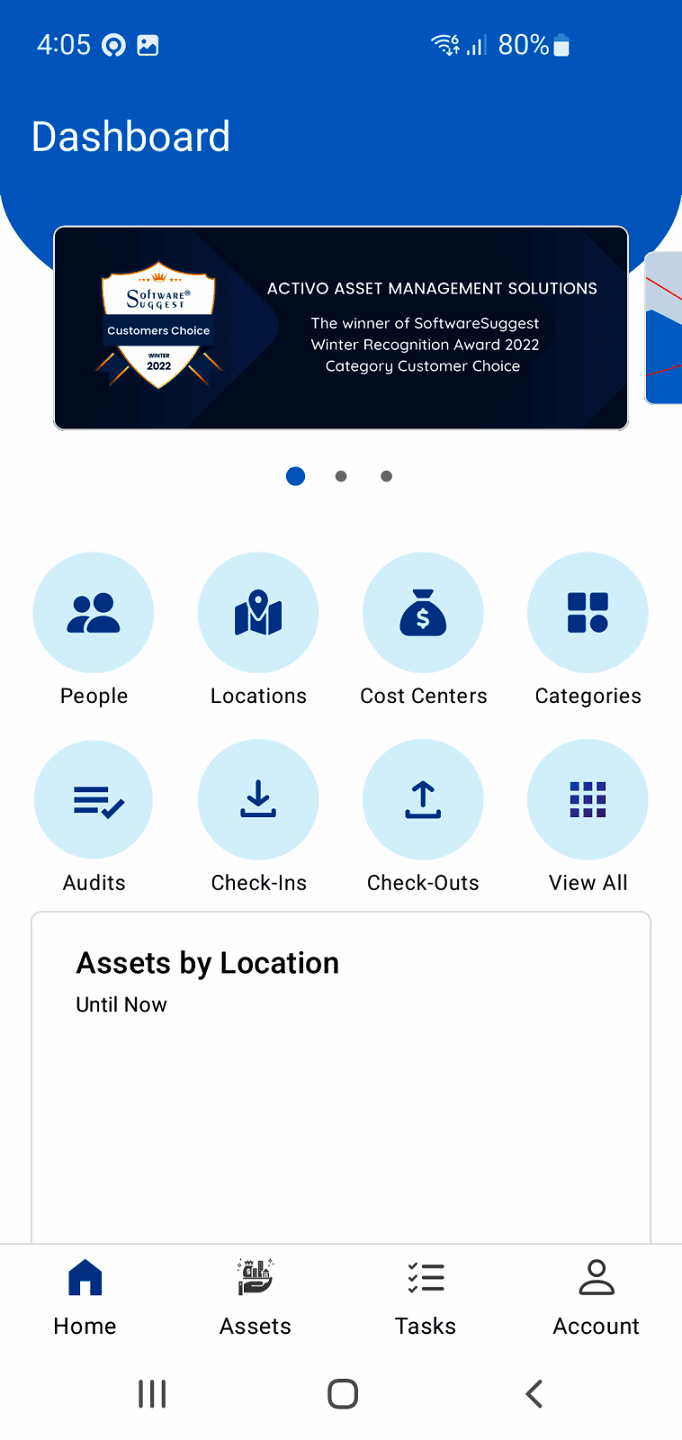Image resolution: width=682 pixels, height=1440 pixels.
Task: Tap View All shortcuts
Action: point(588,800)
